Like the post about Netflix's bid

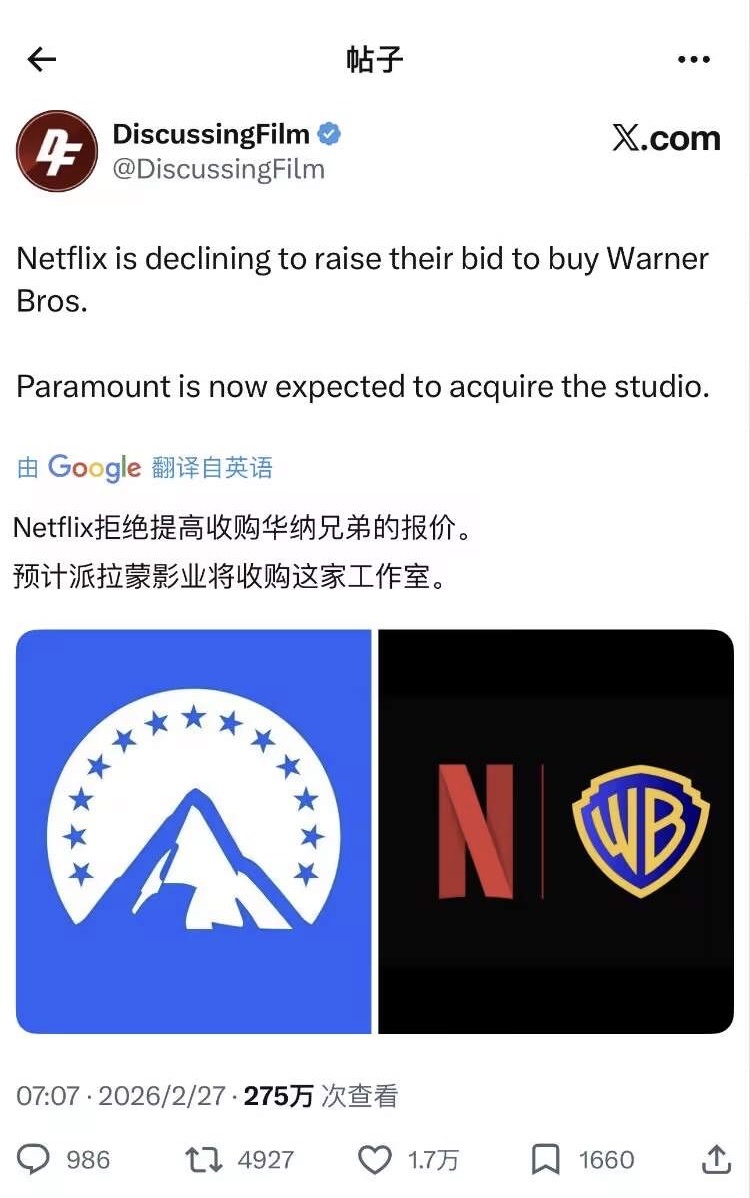375,1159
